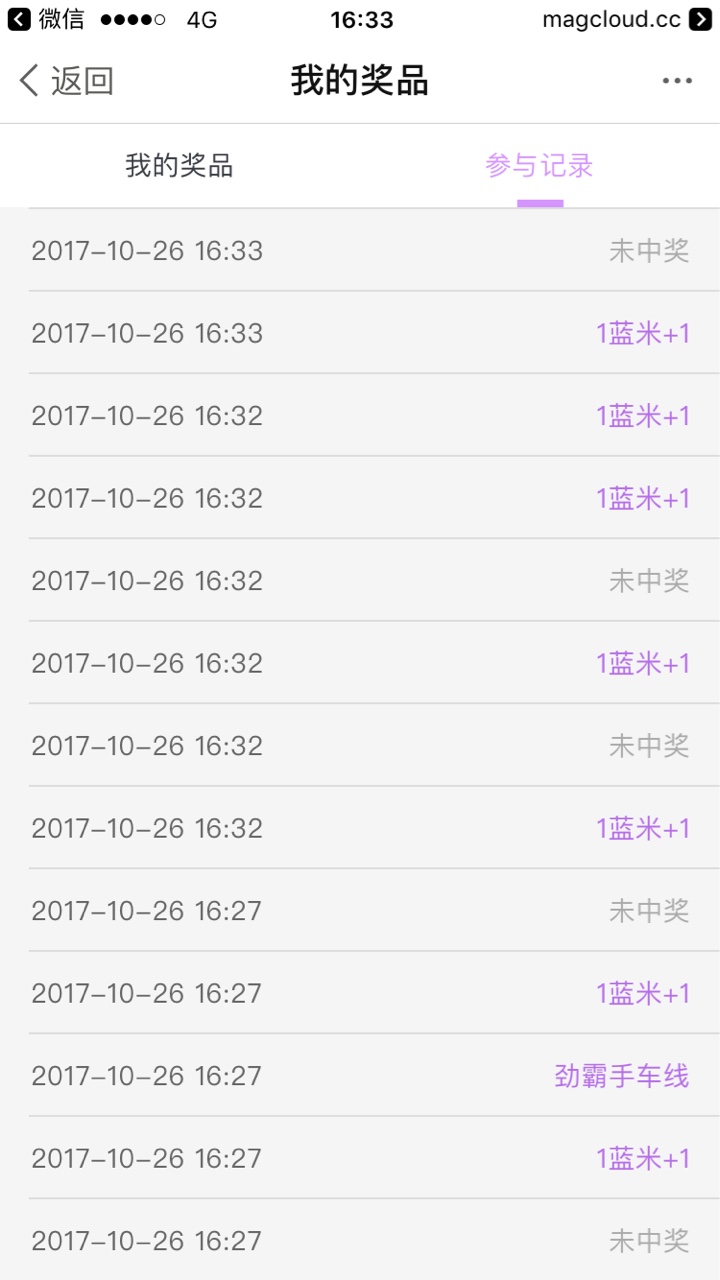Select the 参与记录 tab
The width and height of the screenshot is (720, 1280).
click(540, 166)
